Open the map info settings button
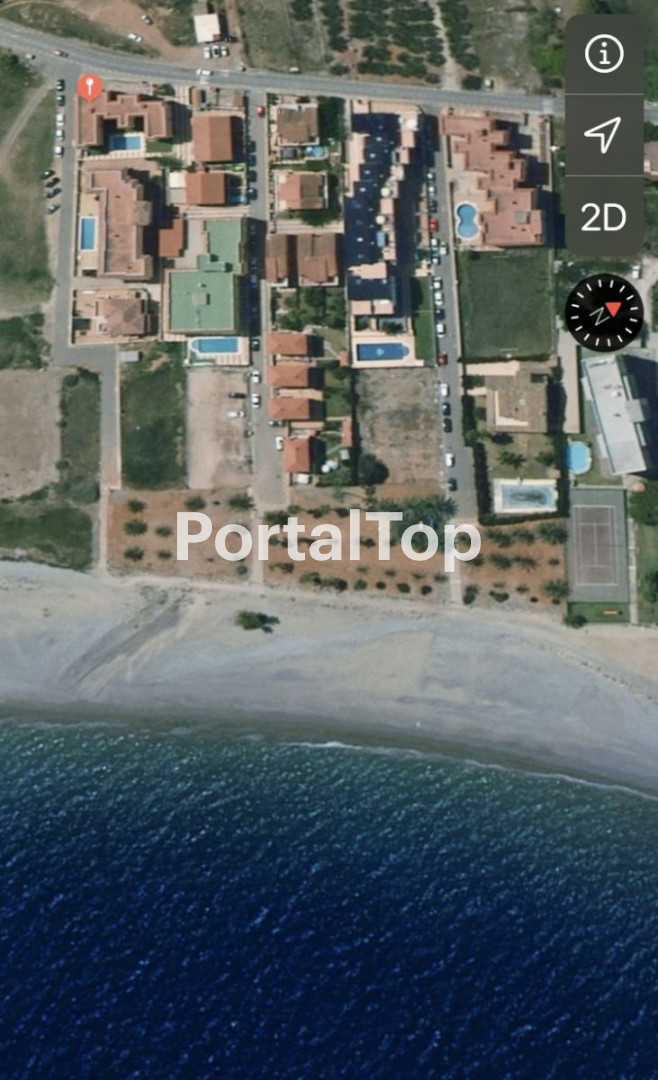 click(x=603, y=55)
